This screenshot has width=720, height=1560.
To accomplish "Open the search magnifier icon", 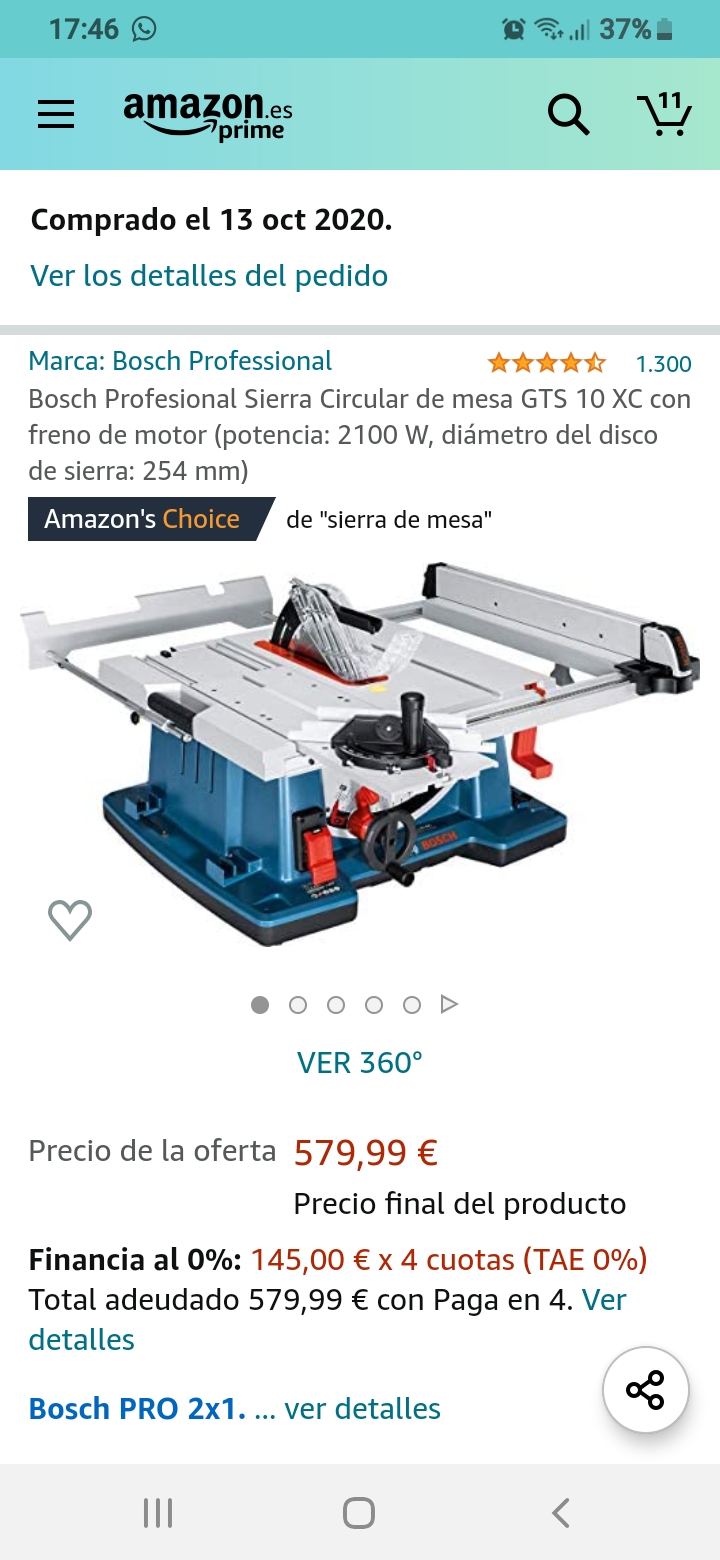I will [568, 114].
